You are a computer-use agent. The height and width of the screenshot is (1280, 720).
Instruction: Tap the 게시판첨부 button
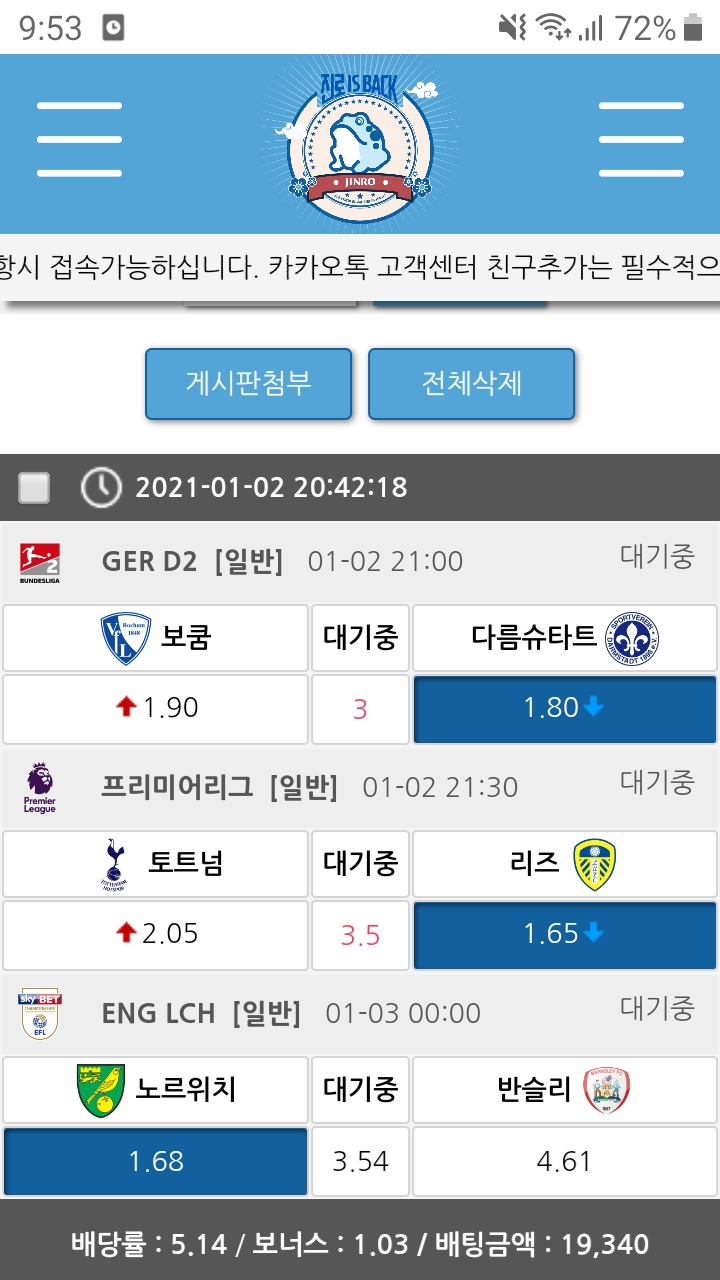[x=248, y=383]
